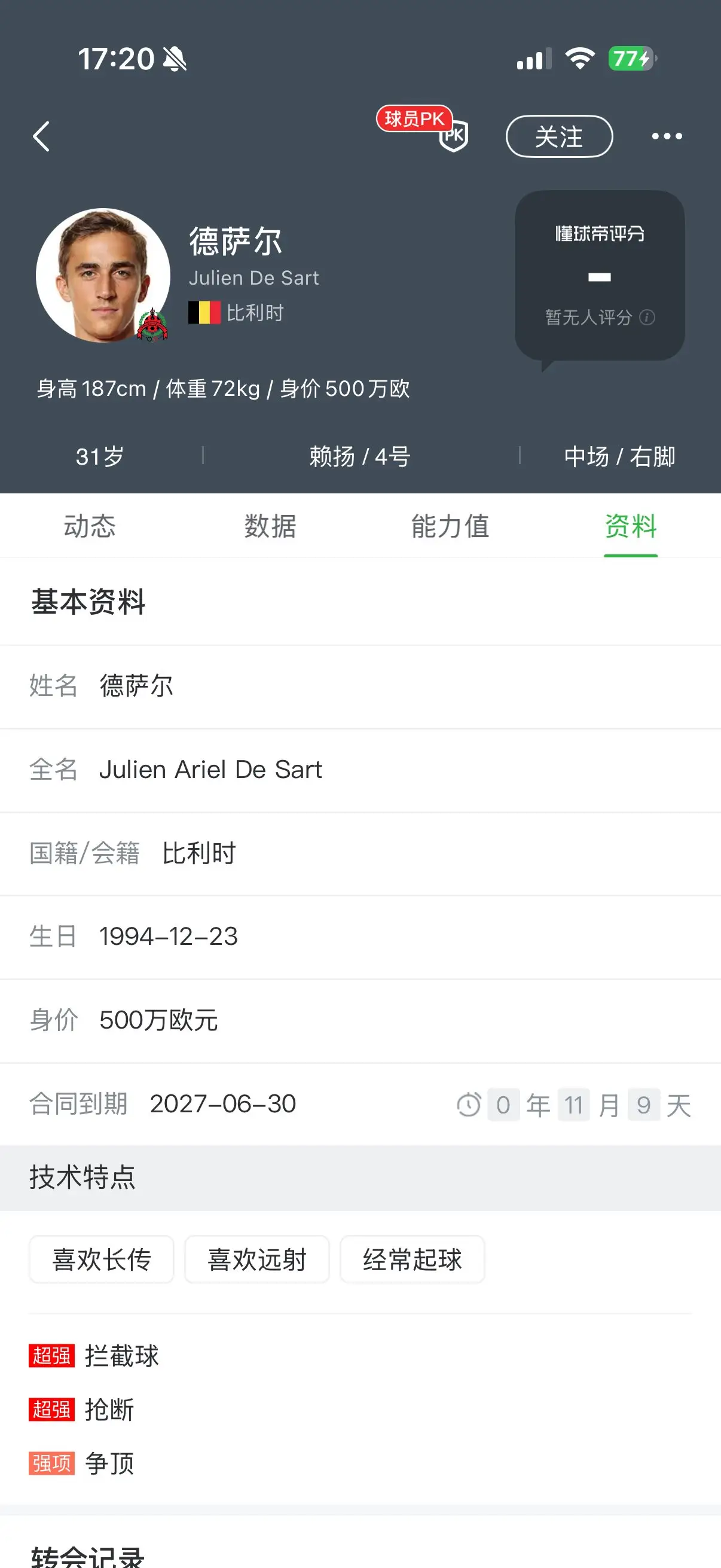Screen dimensions: 721x1568
Task: View the player's profile photo
Action: [x=103, y=275]
